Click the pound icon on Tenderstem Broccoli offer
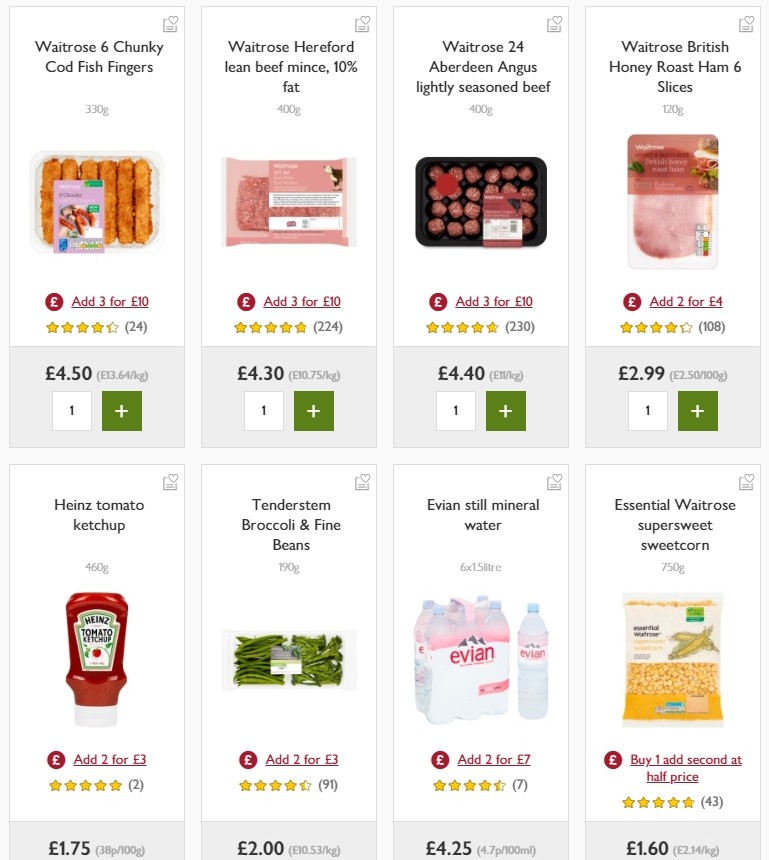Image resolution: width=769 pixels, height=860 pixels. 247,760
